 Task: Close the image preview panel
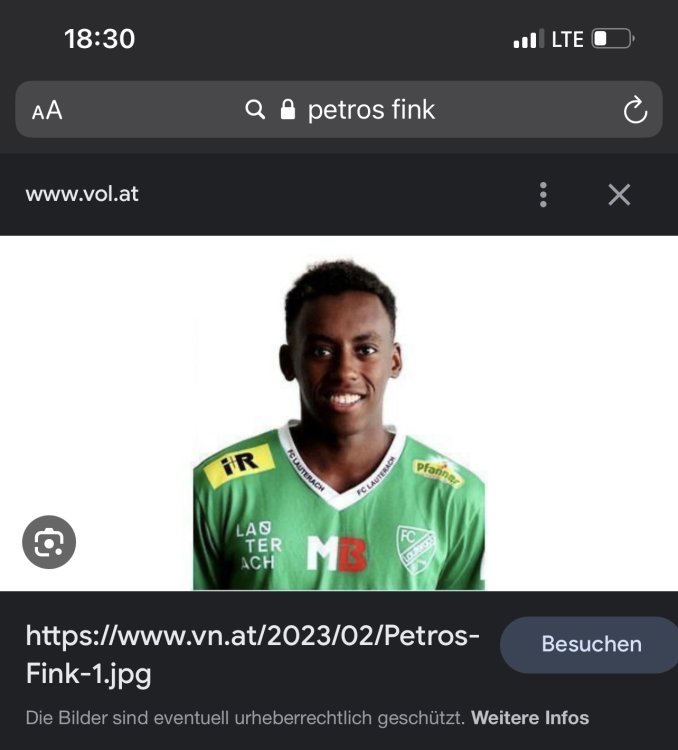(619, 194)
